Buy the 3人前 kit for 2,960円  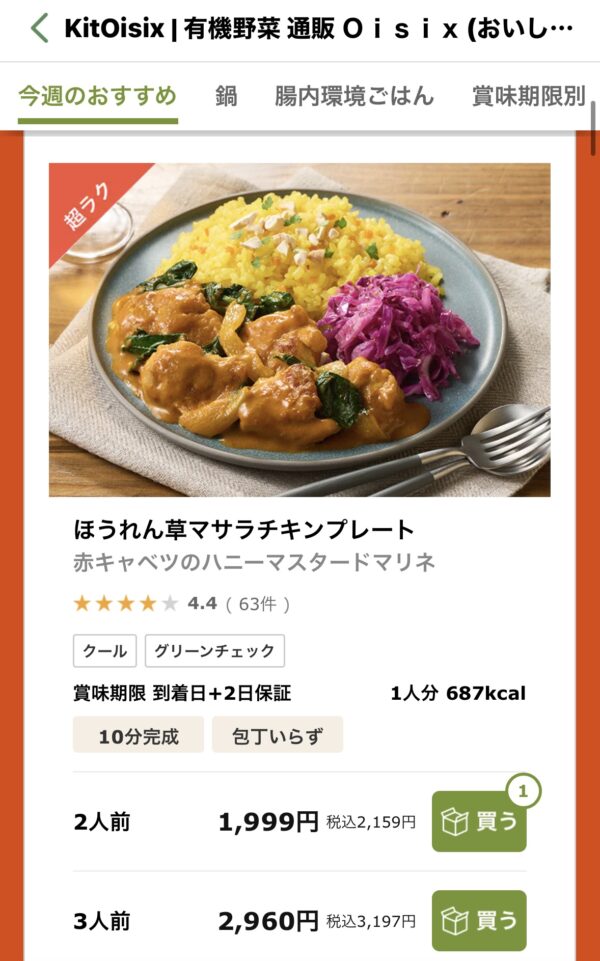pos(478,920)
